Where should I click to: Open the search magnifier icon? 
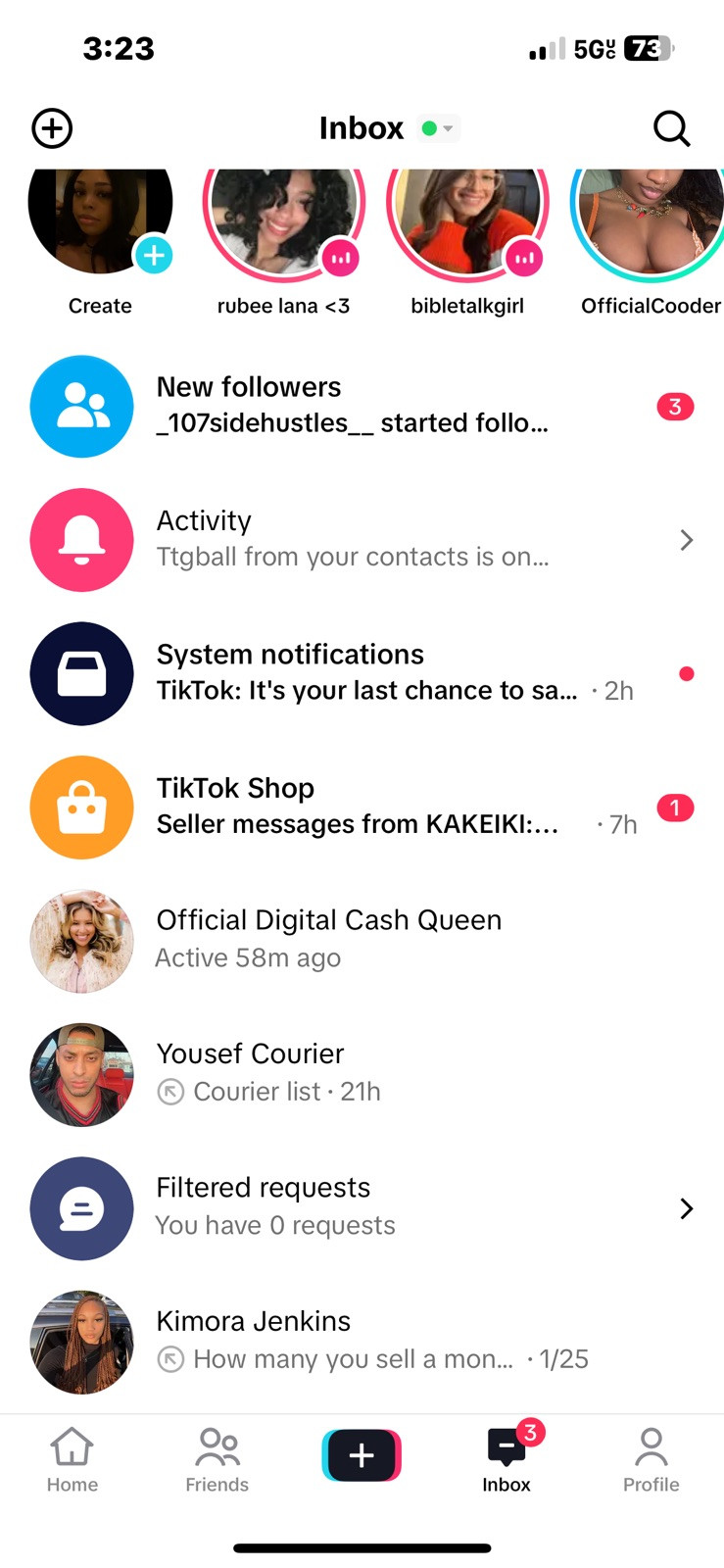(x=671, y=128)
